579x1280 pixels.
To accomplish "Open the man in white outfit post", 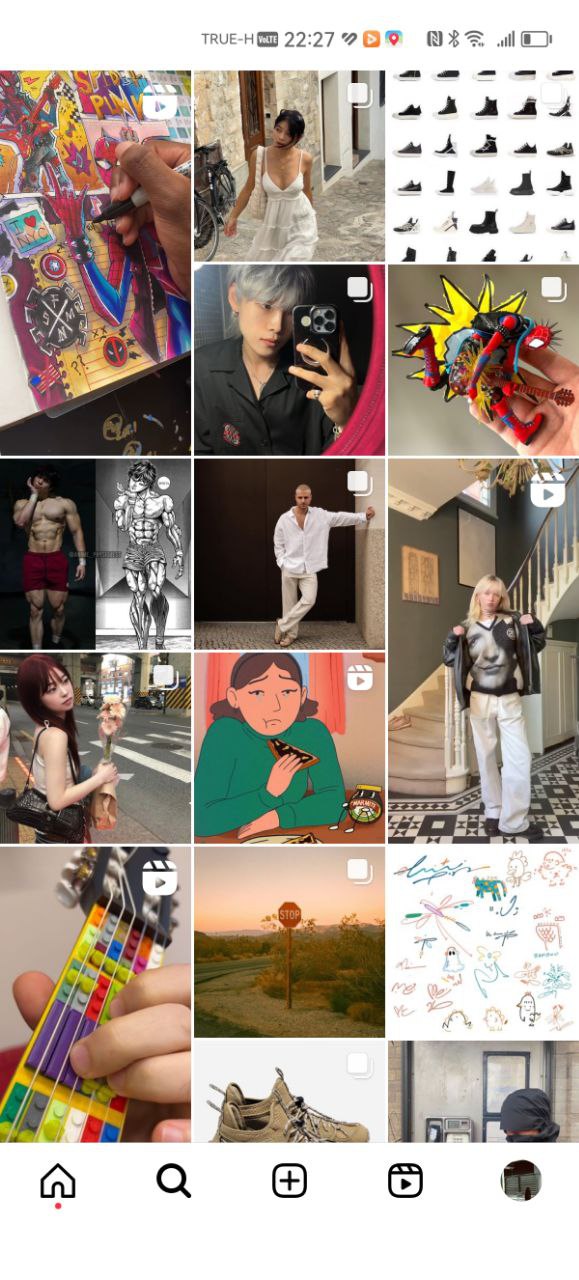I will pos(289,554).
